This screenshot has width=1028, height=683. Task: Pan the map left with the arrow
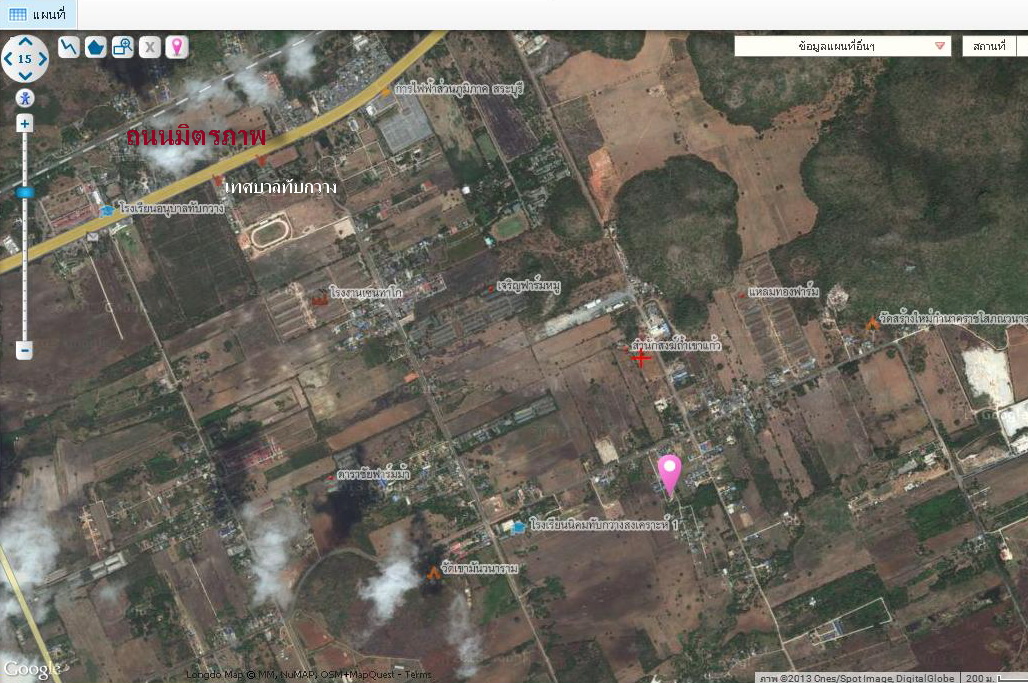[8, 59]
